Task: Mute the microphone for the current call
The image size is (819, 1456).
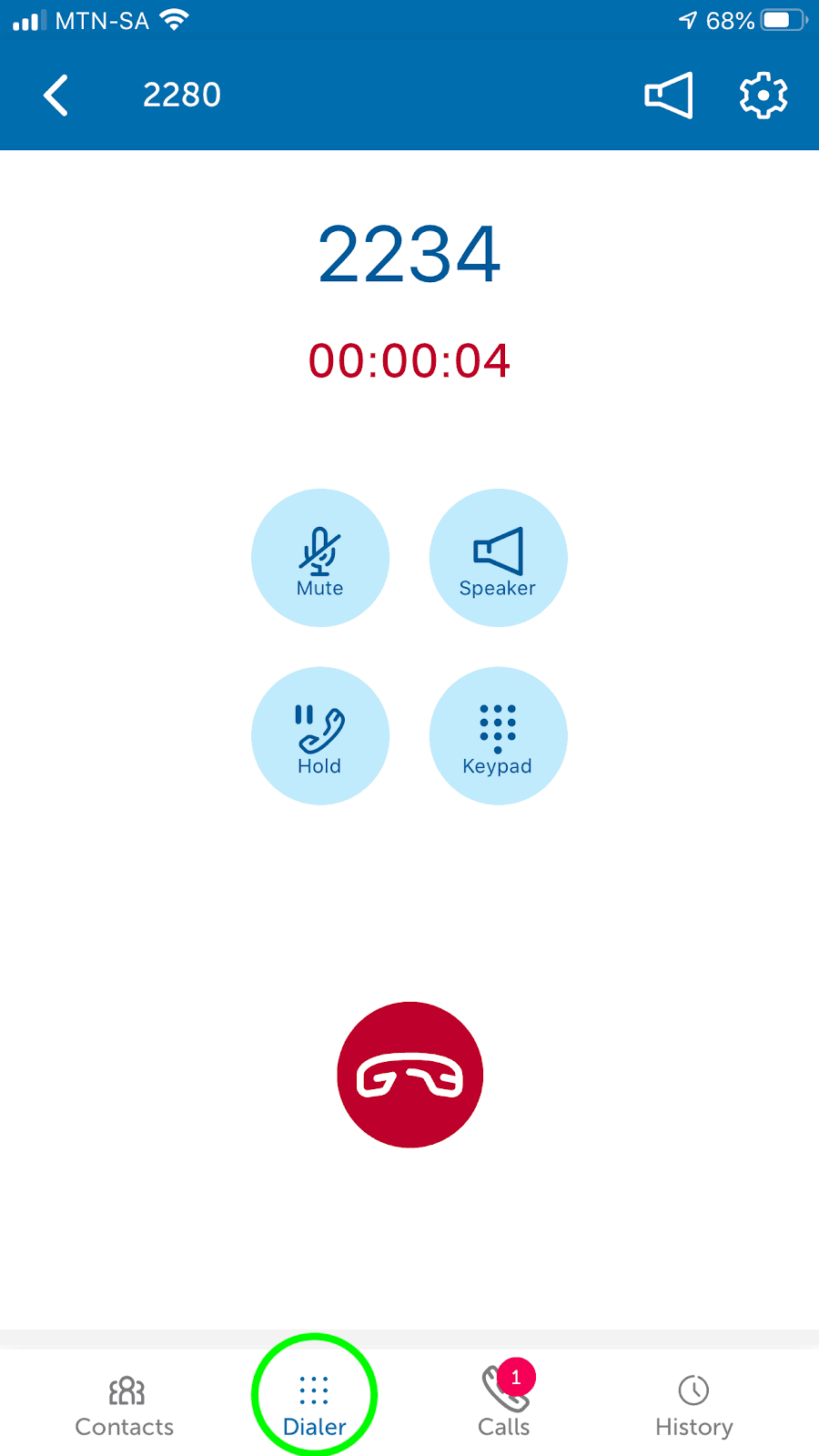Action: tap(320, 557)
